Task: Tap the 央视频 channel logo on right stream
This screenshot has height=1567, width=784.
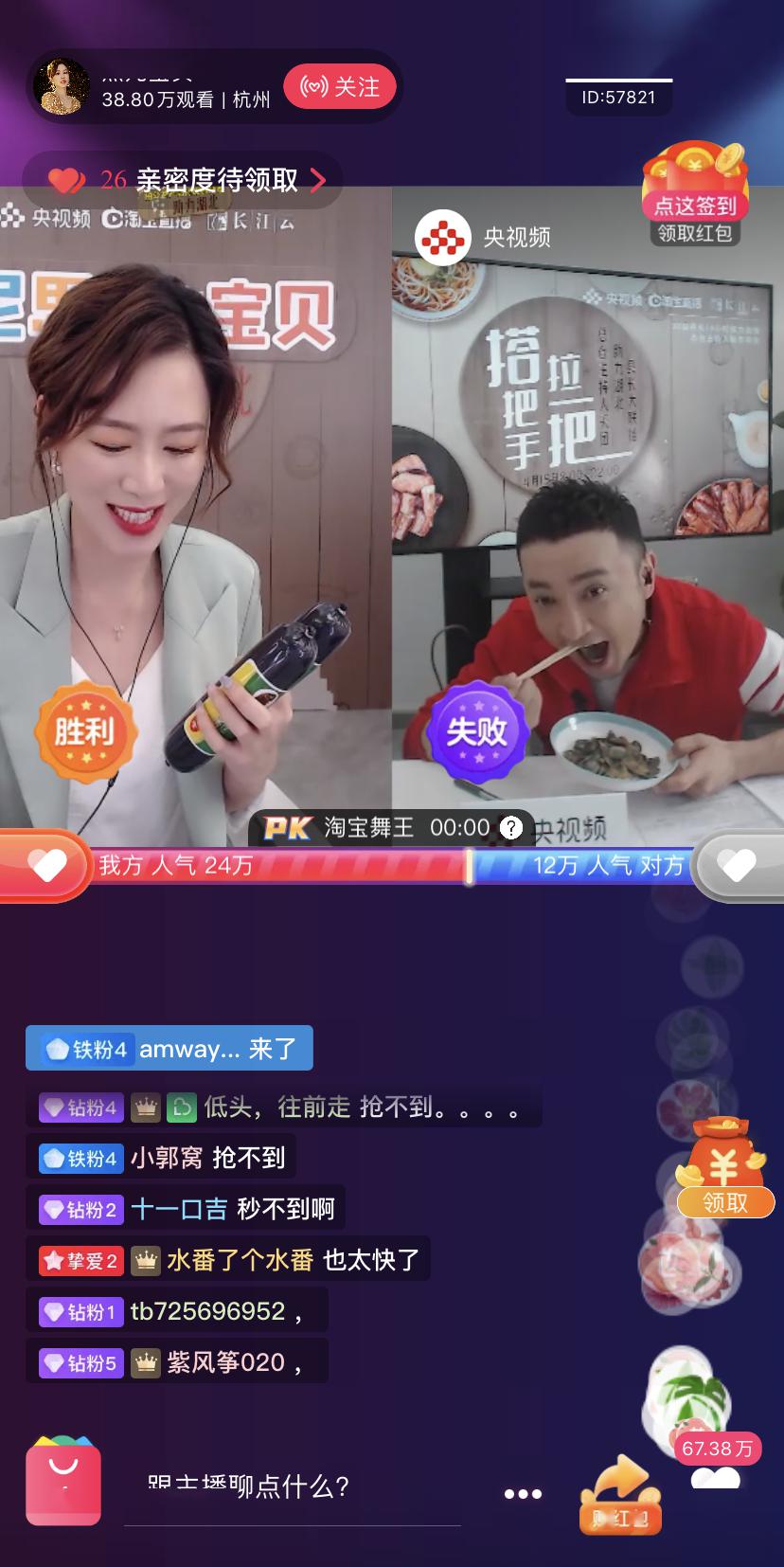Action: [x=441, y=238]
